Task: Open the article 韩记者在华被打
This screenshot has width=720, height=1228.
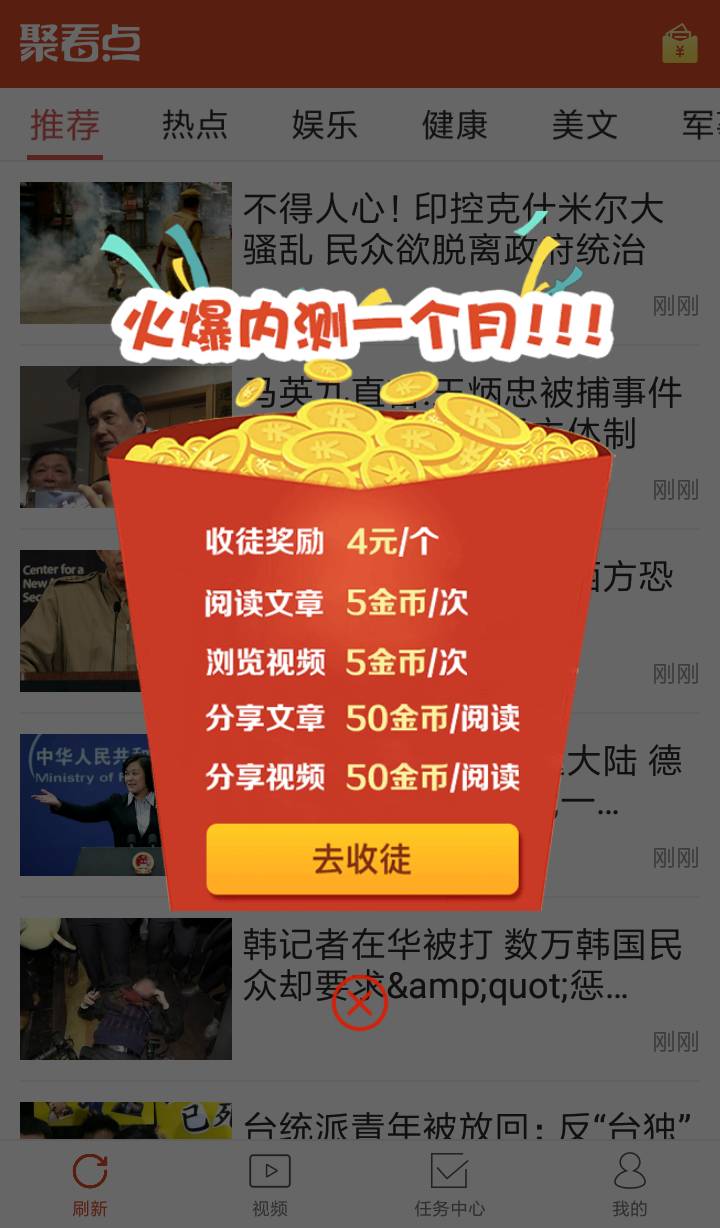Action: pos(460,946)
